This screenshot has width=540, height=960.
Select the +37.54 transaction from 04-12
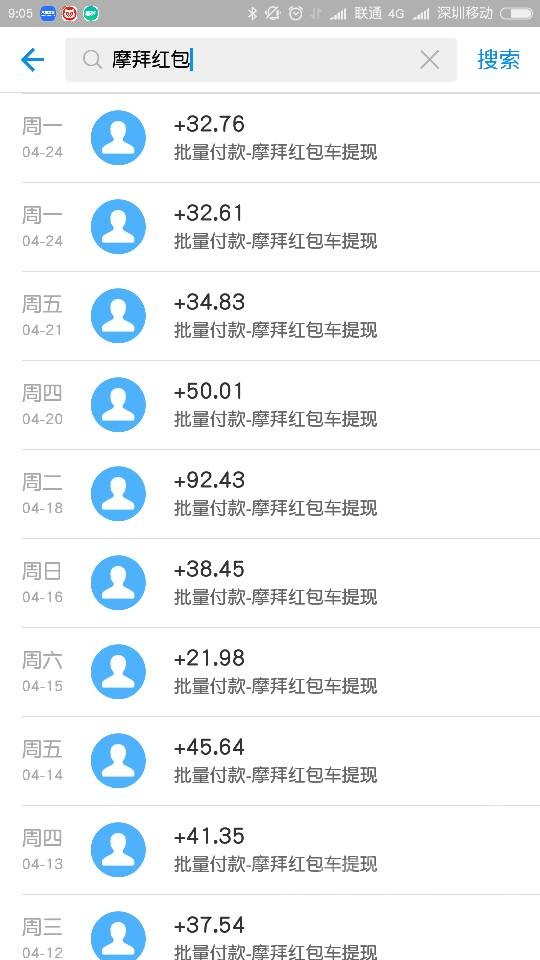click(x=270, y=928)
